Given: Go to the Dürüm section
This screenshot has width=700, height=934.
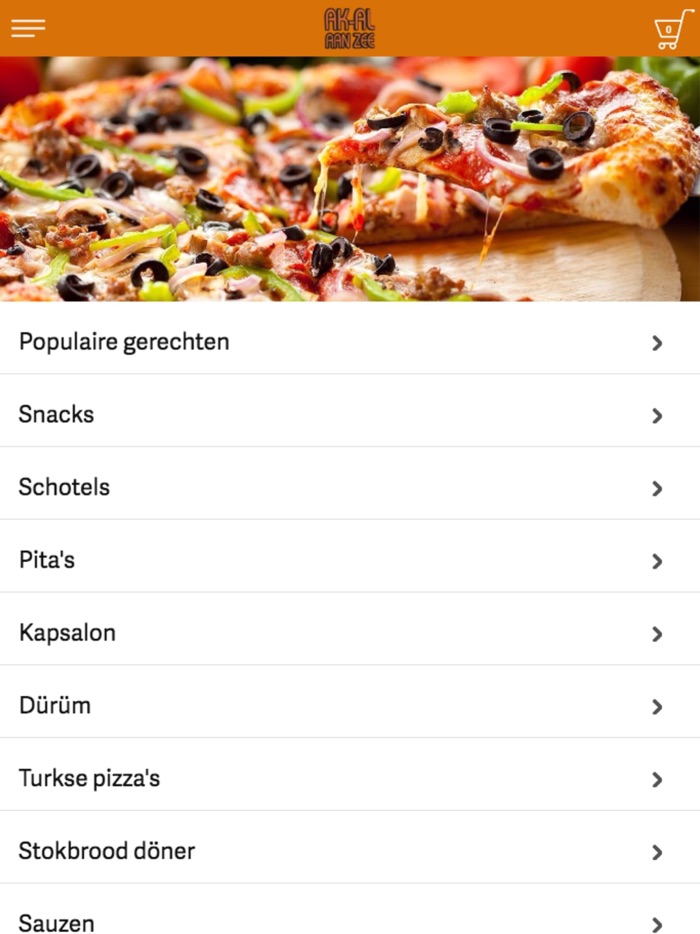Looking at the screenshot, I should (x=350, y=706).
